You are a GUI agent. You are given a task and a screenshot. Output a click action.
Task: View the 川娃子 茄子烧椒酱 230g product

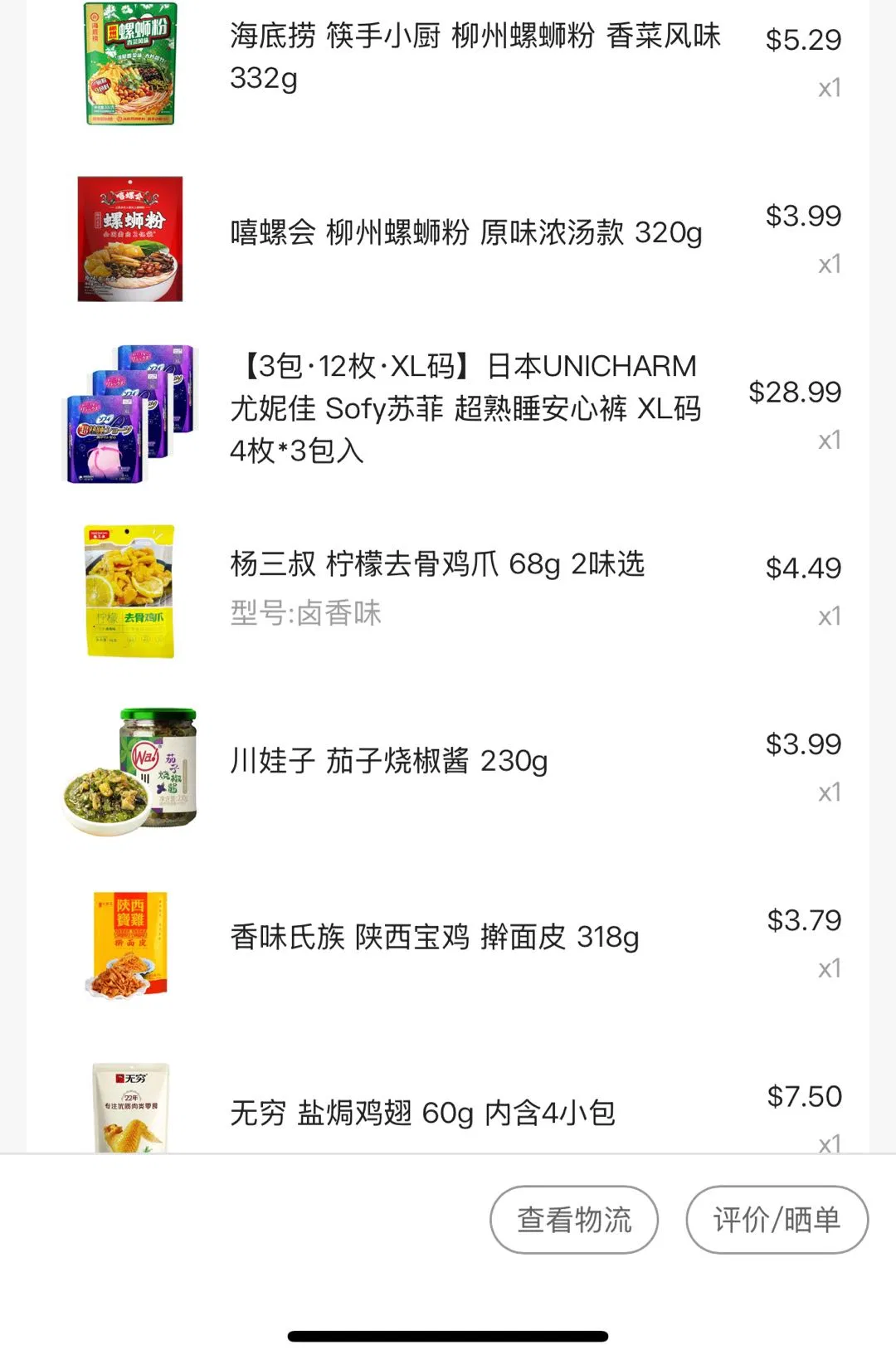[389, 761]
